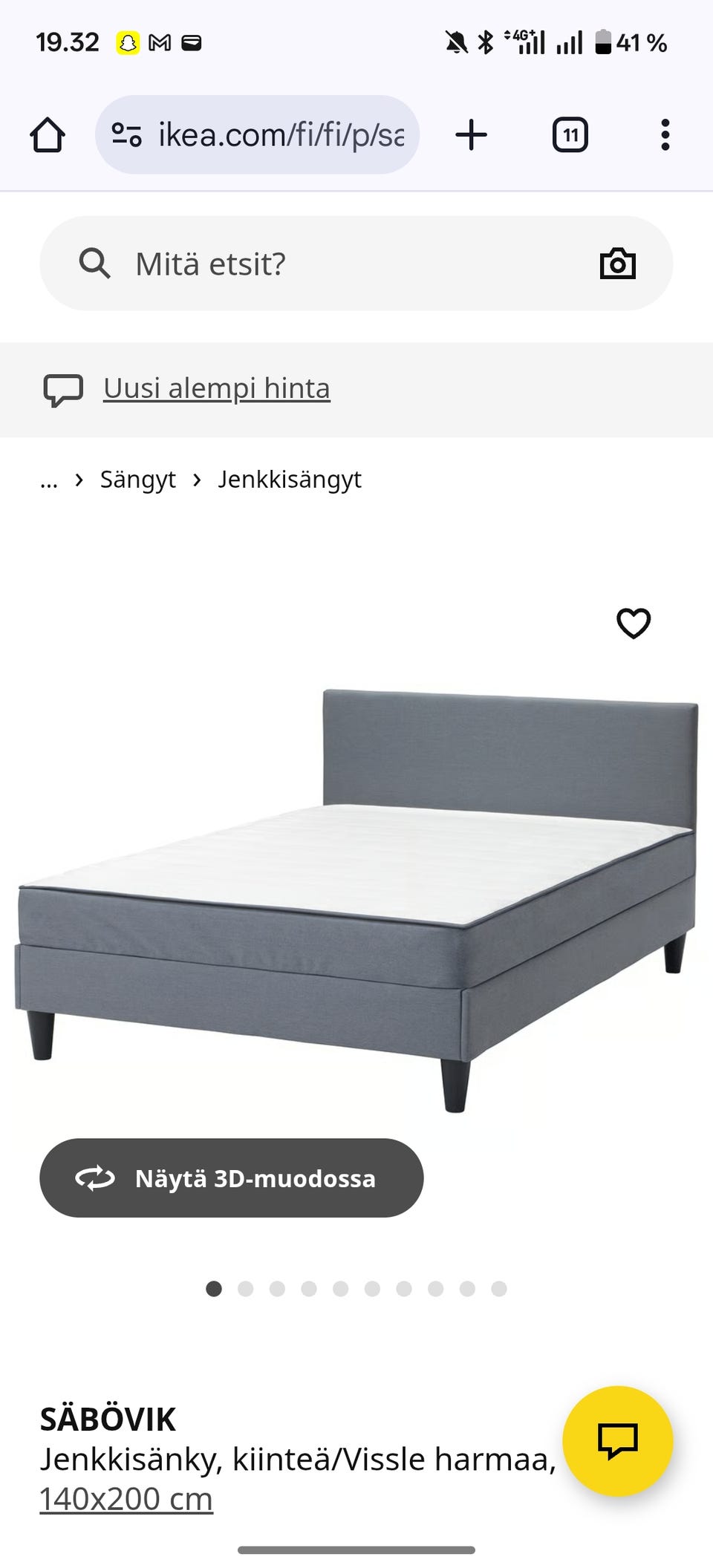Screen dimensions: 713x1568
Task: Open the 140x200 cm size link
Action: pyautogui.click(x=126, y=1499)
